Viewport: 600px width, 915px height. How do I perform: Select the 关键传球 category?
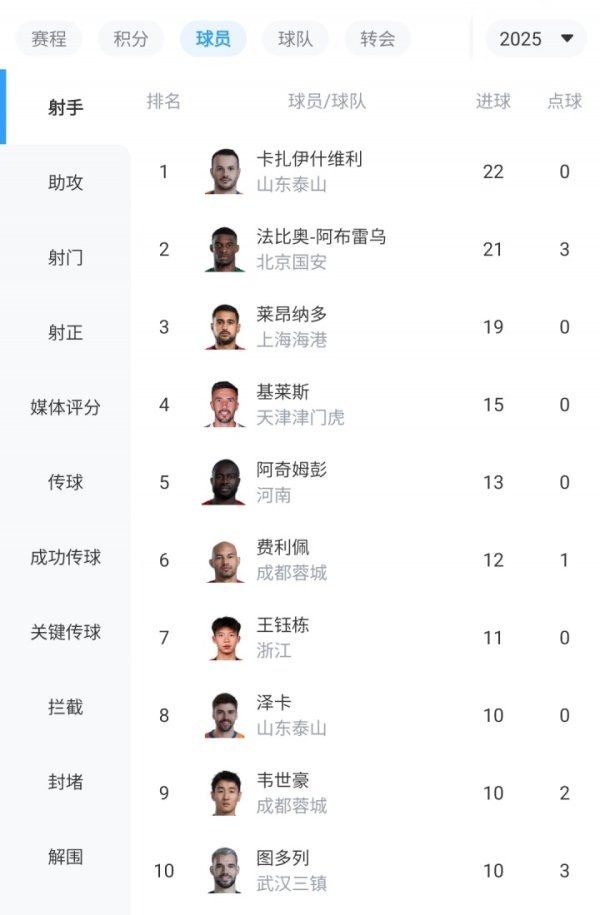point(65,632)
